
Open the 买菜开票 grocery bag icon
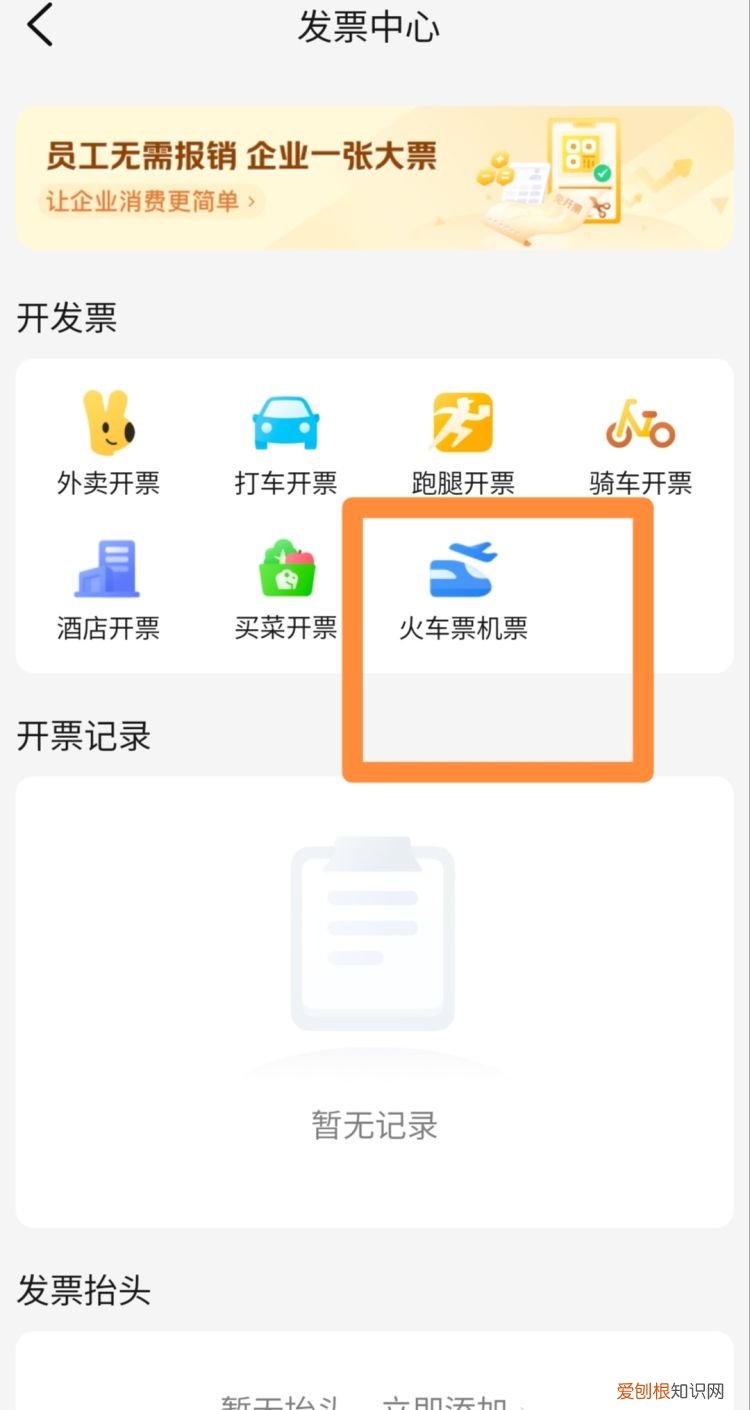[285, 568]
